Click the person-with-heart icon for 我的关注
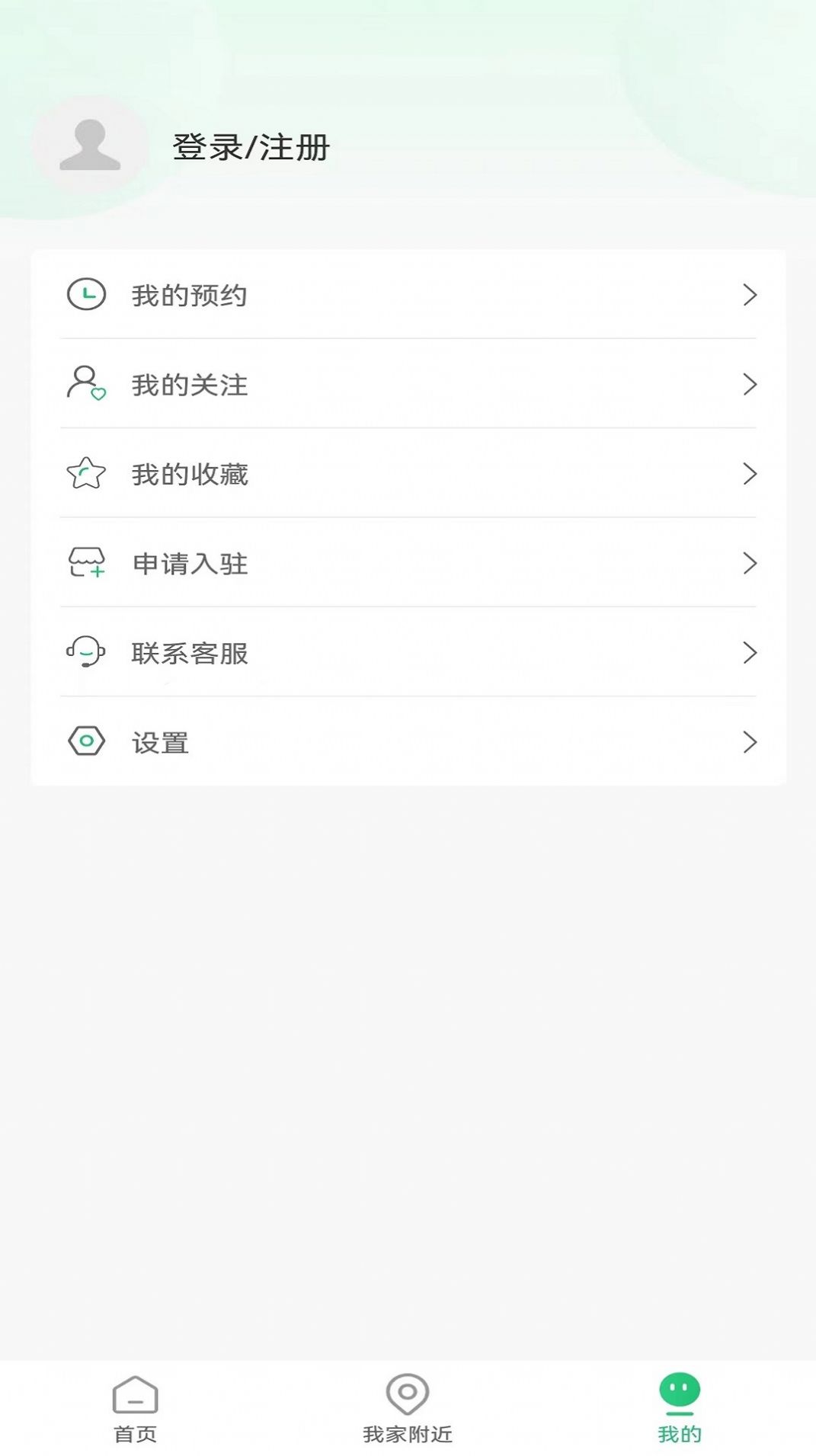 (x=86, y=384)
